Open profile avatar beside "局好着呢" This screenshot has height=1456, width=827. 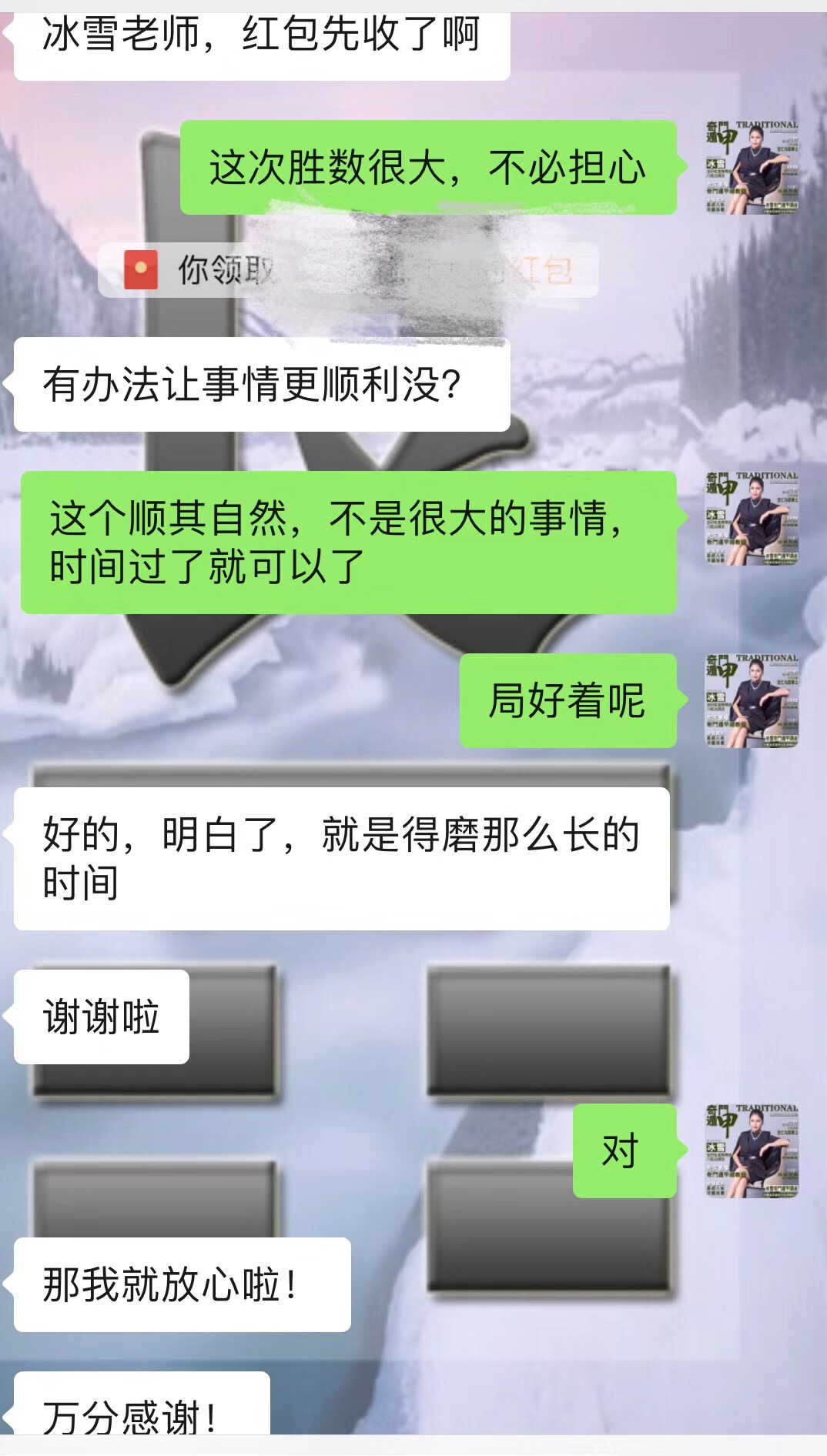[x=752, y=700]
